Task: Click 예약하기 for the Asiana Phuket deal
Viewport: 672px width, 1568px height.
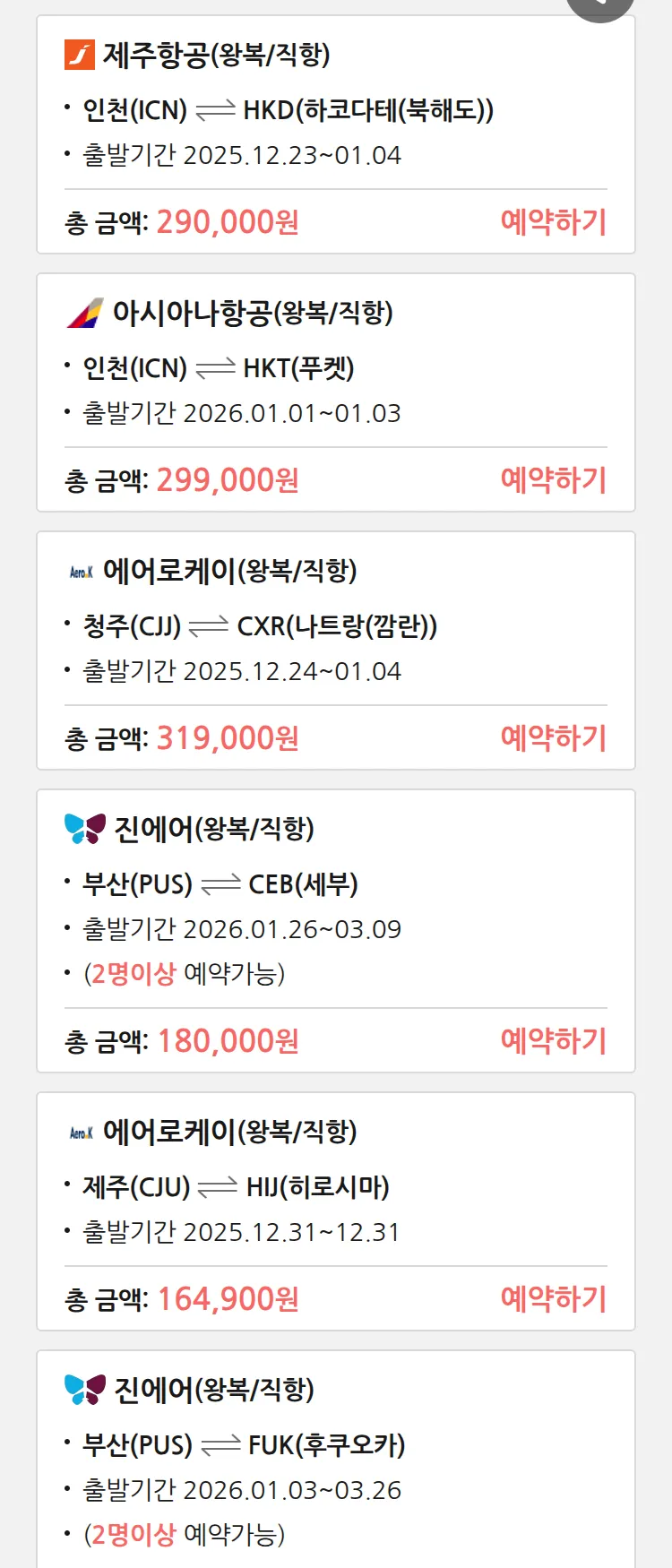Action: 554,479
